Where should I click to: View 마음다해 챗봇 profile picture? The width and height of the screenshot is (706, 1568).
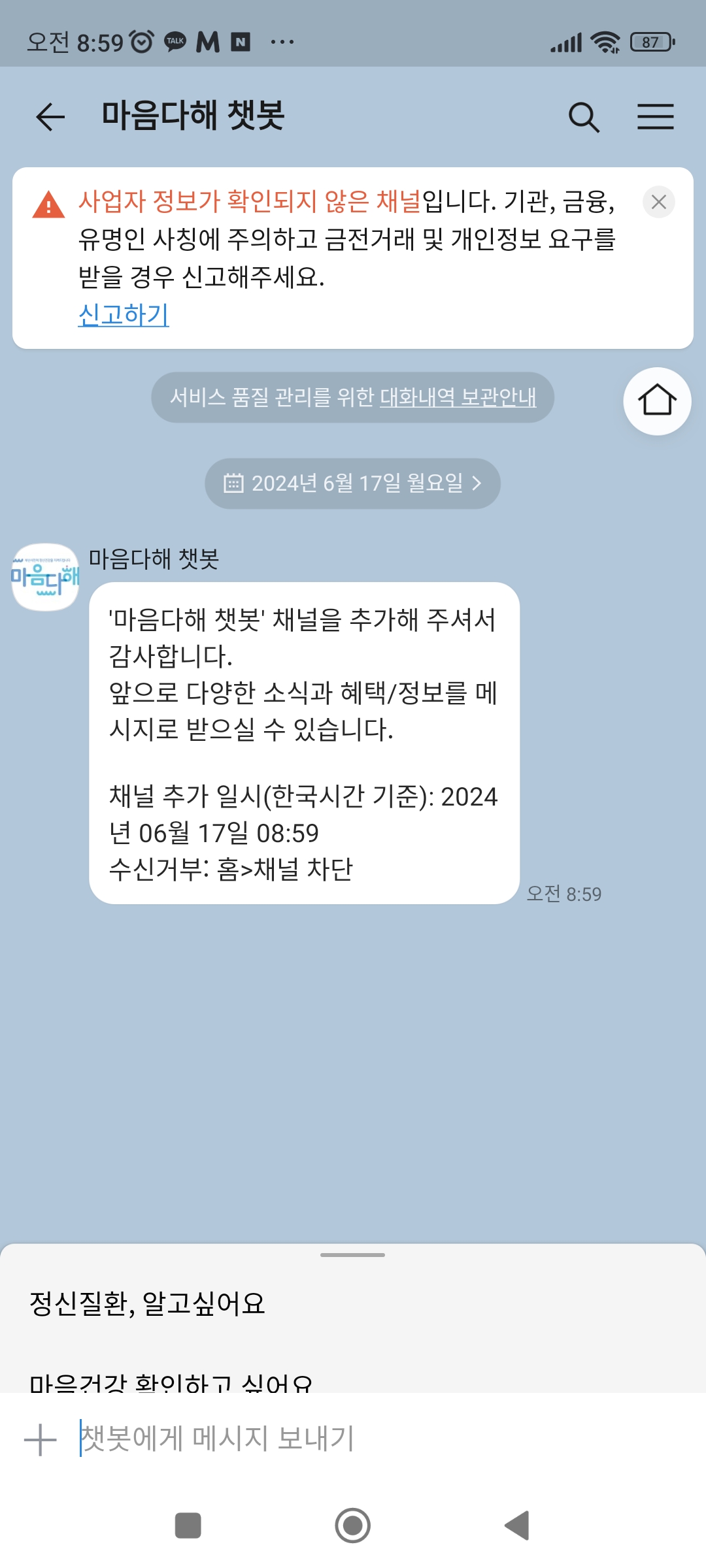[x=45, y=577]
